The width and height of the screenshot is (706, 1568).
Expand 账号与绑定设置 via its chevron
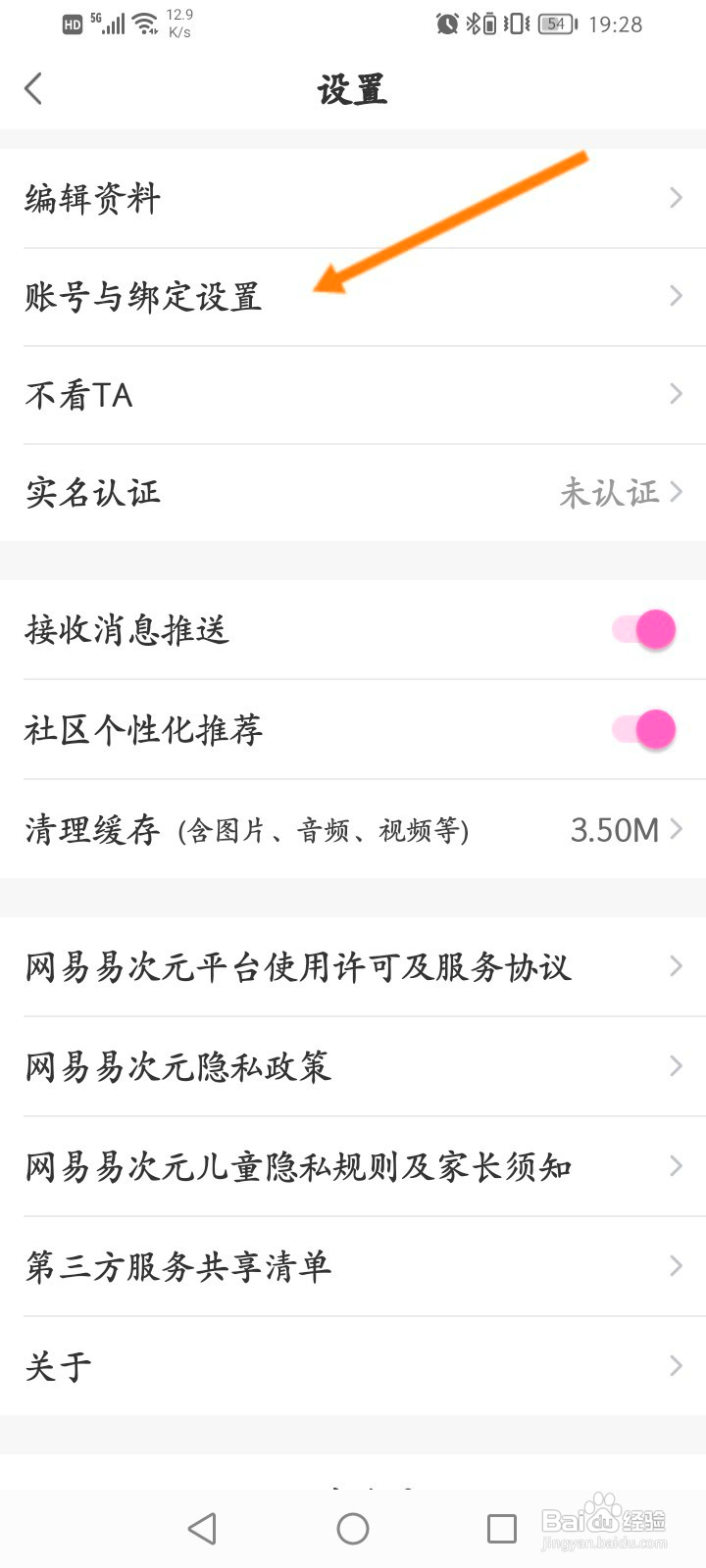675,295
